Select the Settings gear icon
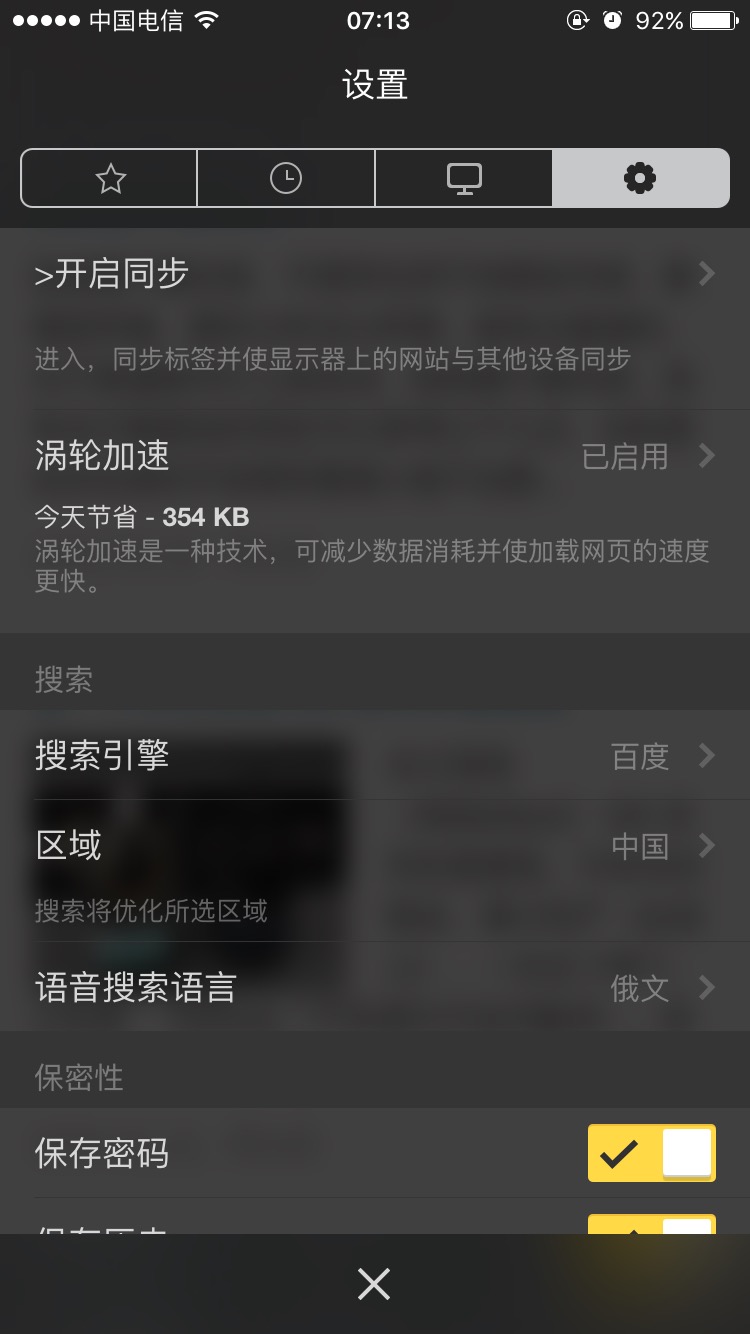The width and height of the screenshot is (750, 1334). click(641, 177)
